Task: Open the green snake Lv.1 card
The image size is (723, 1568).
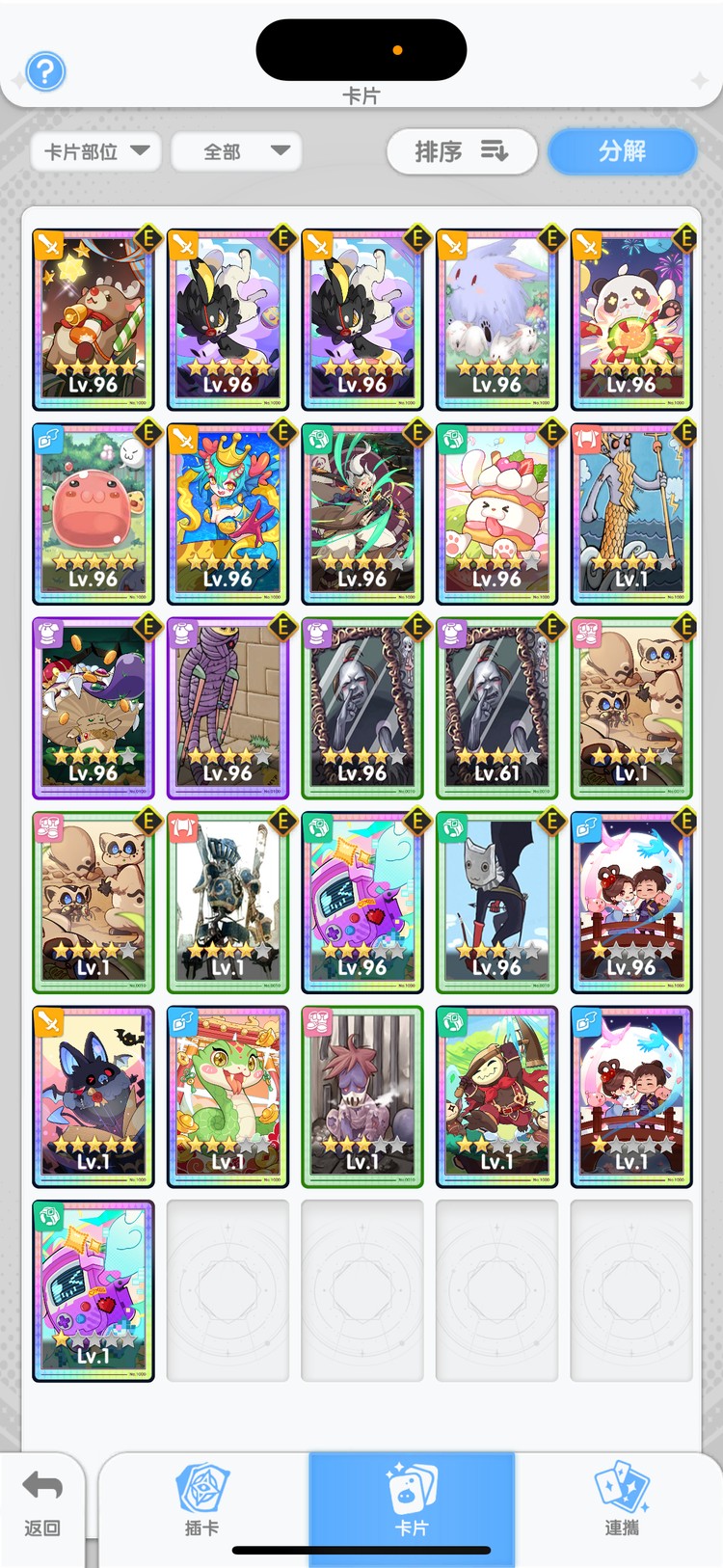Action: pos(228,1096)
